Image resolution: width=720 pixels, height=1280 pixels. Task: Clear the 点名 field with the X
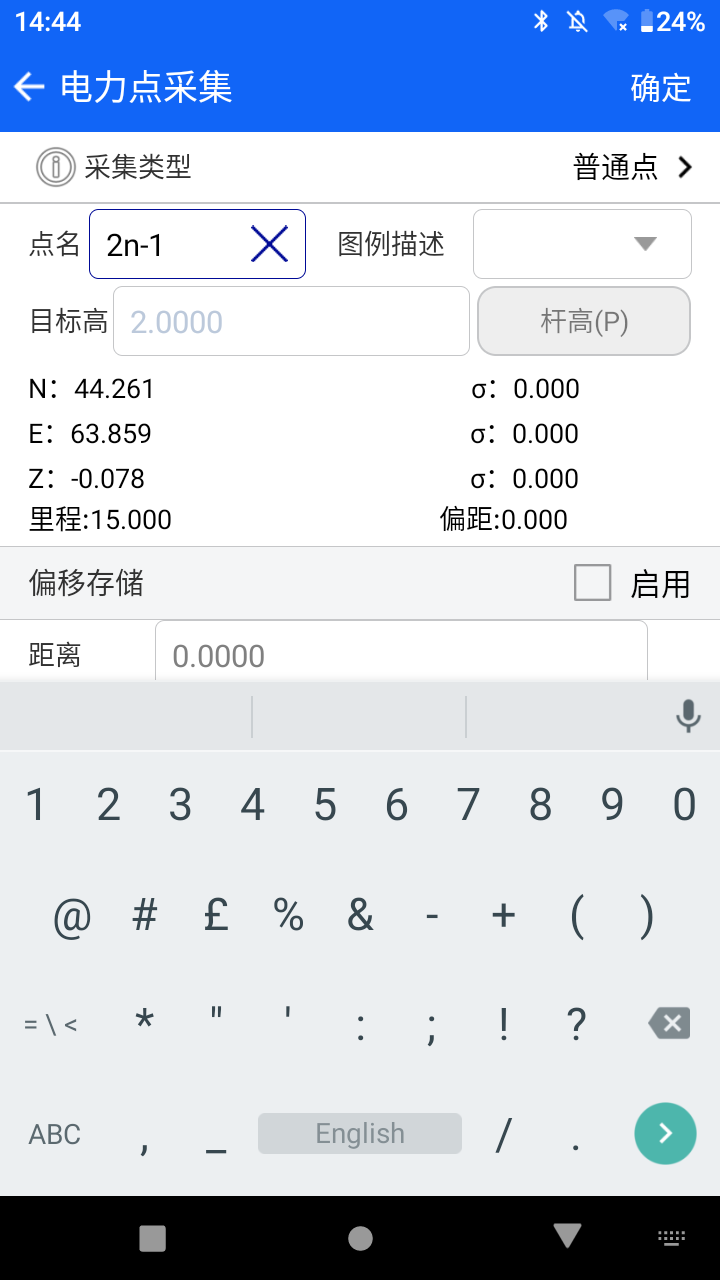click(269, 244)
